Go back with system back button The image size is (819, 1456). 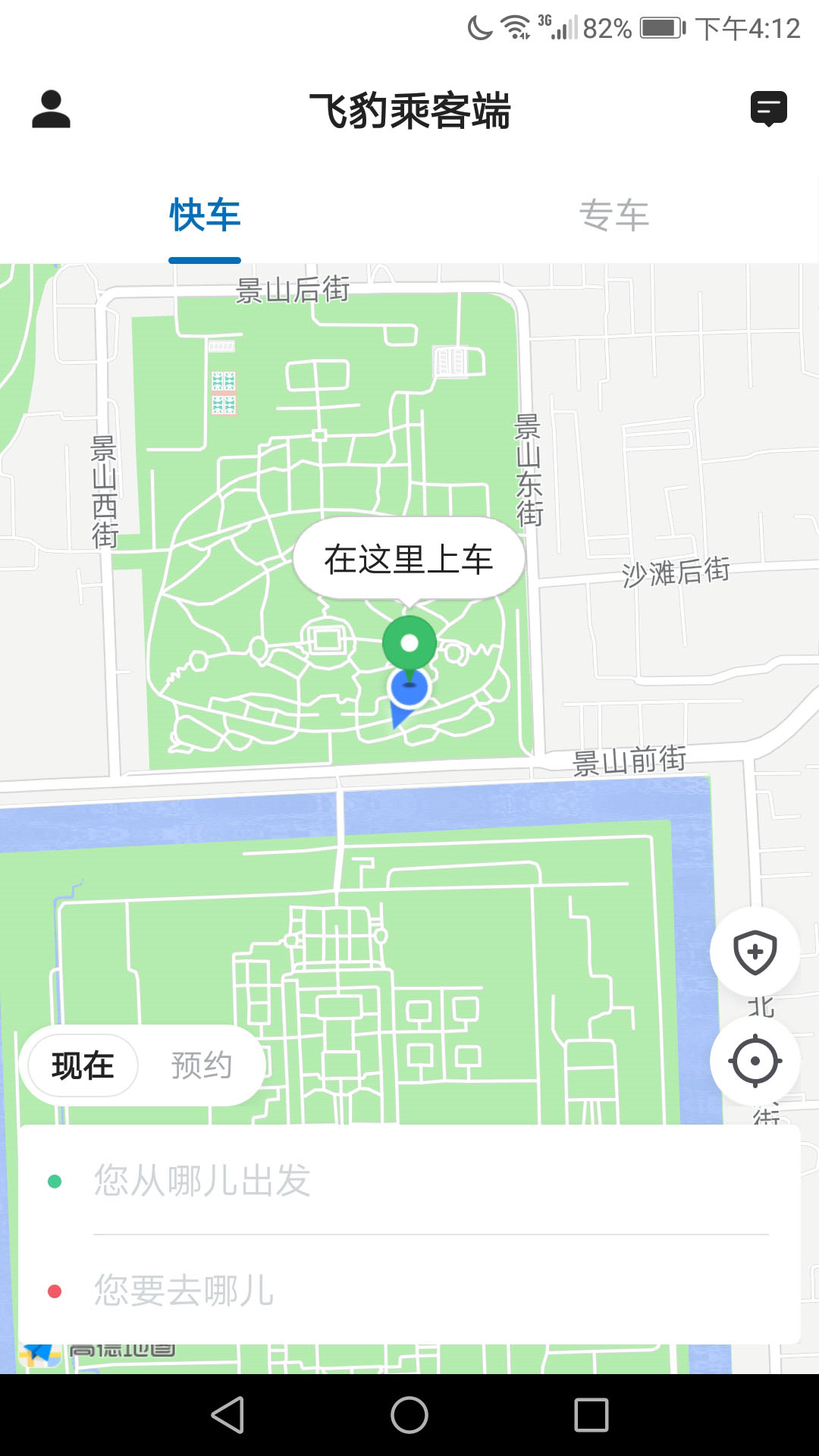(227, 1415)
